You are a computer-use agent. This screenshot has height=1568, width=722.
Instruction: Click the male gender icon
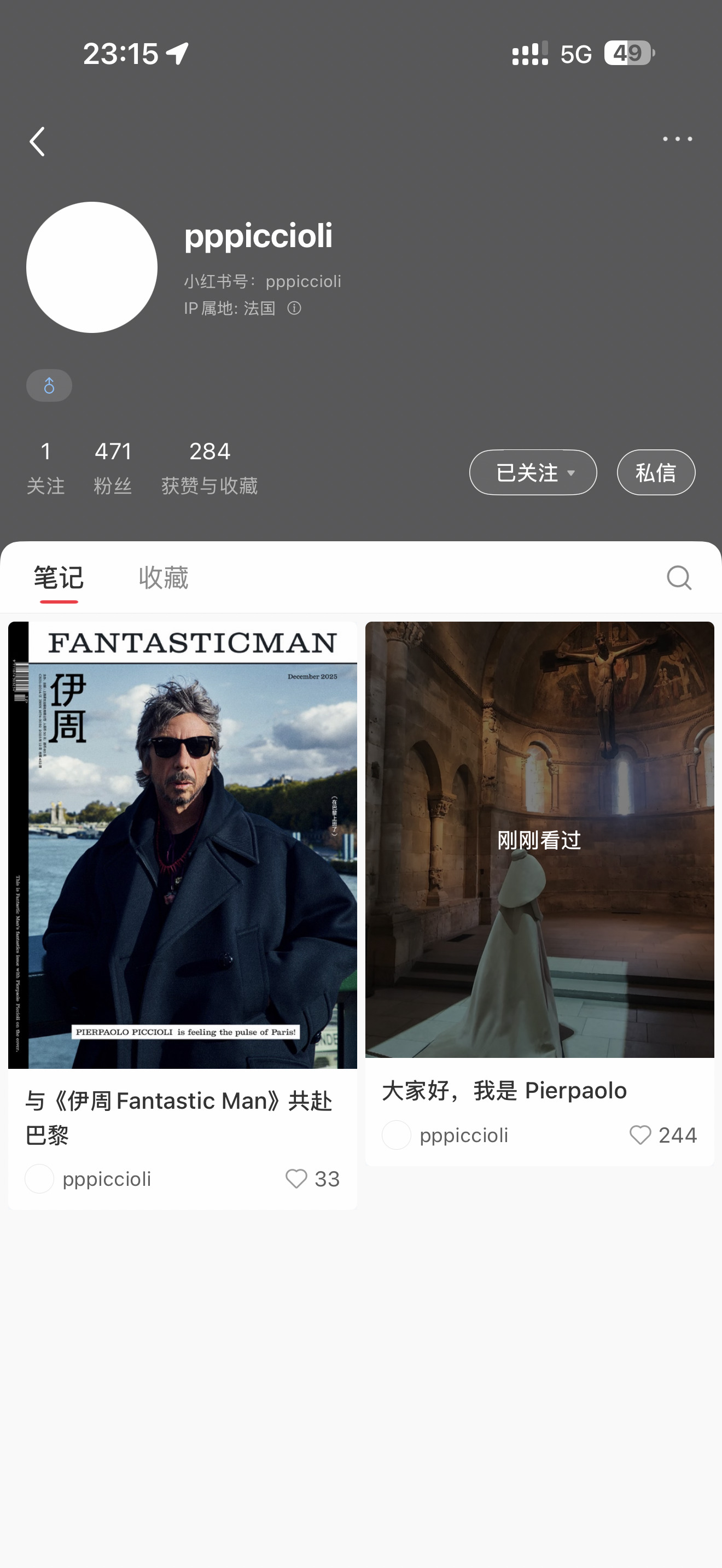(49, 385)
